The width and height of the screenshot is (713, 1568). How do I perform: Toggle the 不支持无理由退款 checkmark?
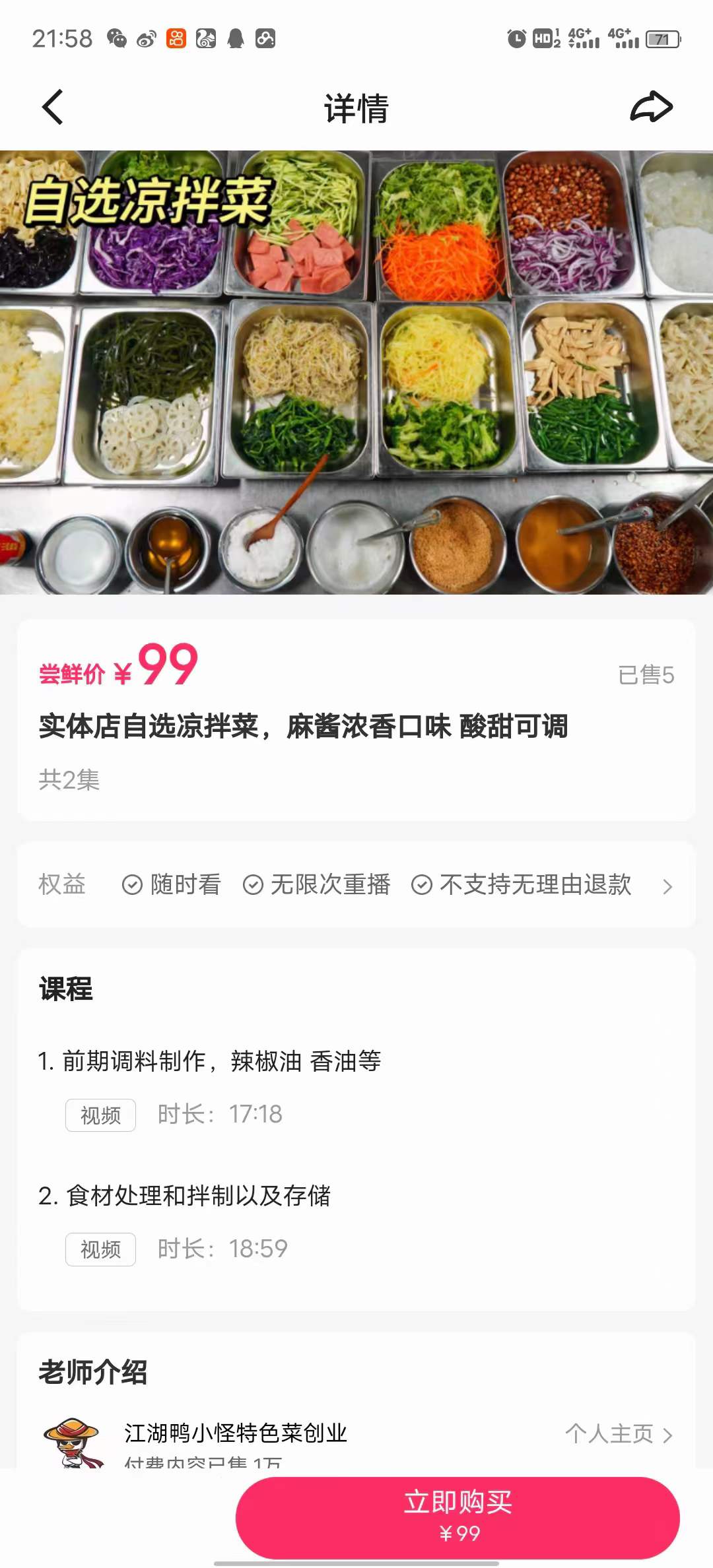(x=421, y=884)
